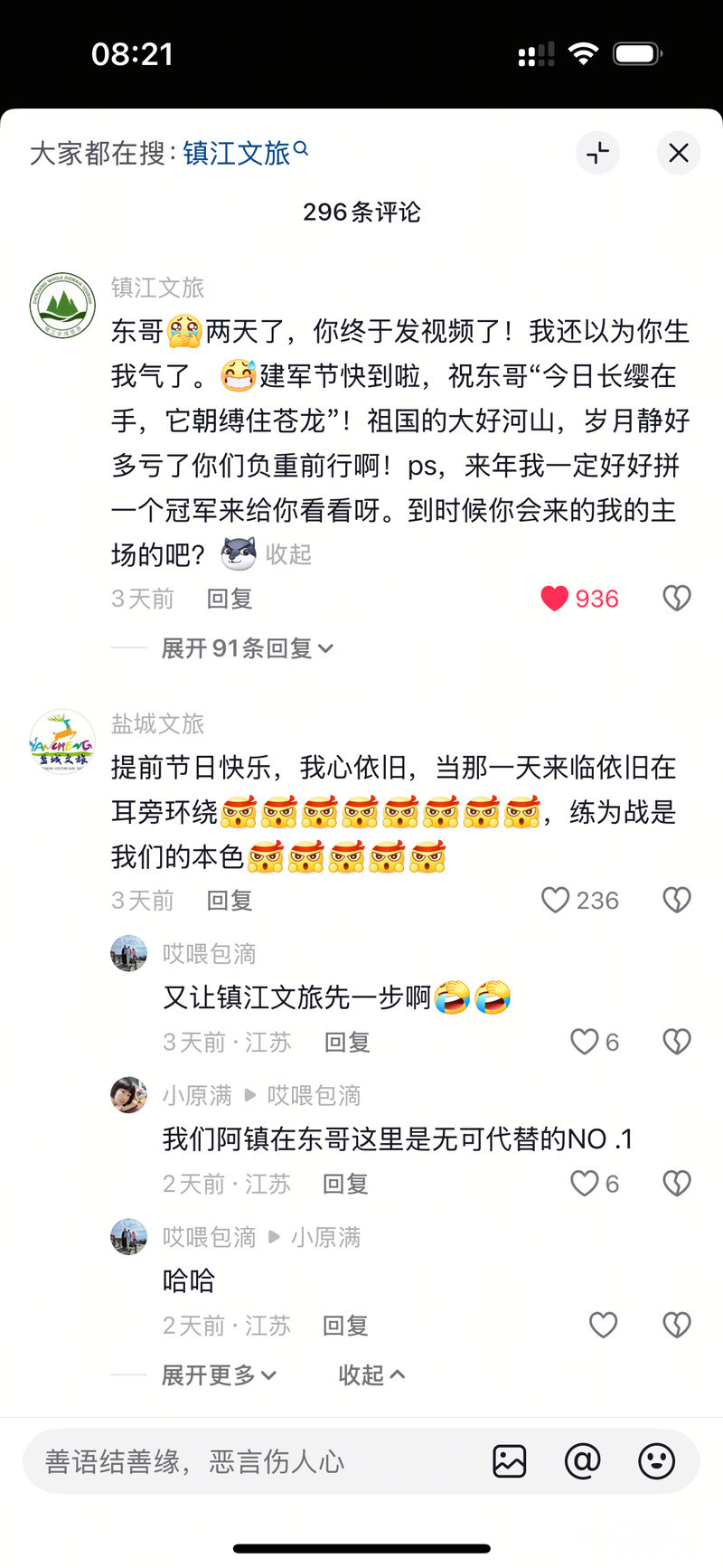This screenshot has width=723, height=1568.
Task: Like 盐城文旅's comment with 236 likes
Action: click(x=555, y=901)
